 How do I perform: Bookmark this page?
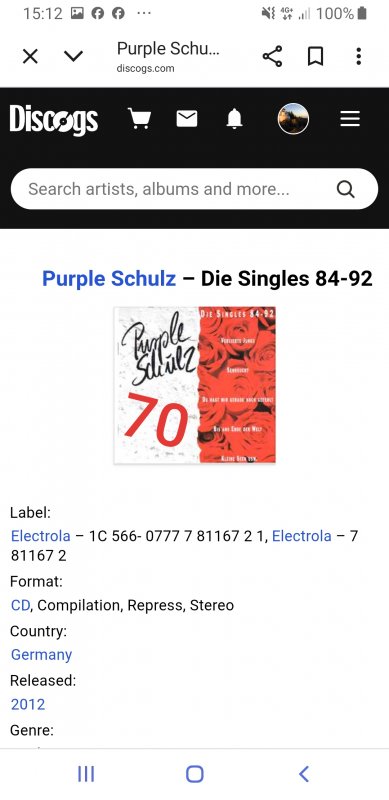click(315, 56)
